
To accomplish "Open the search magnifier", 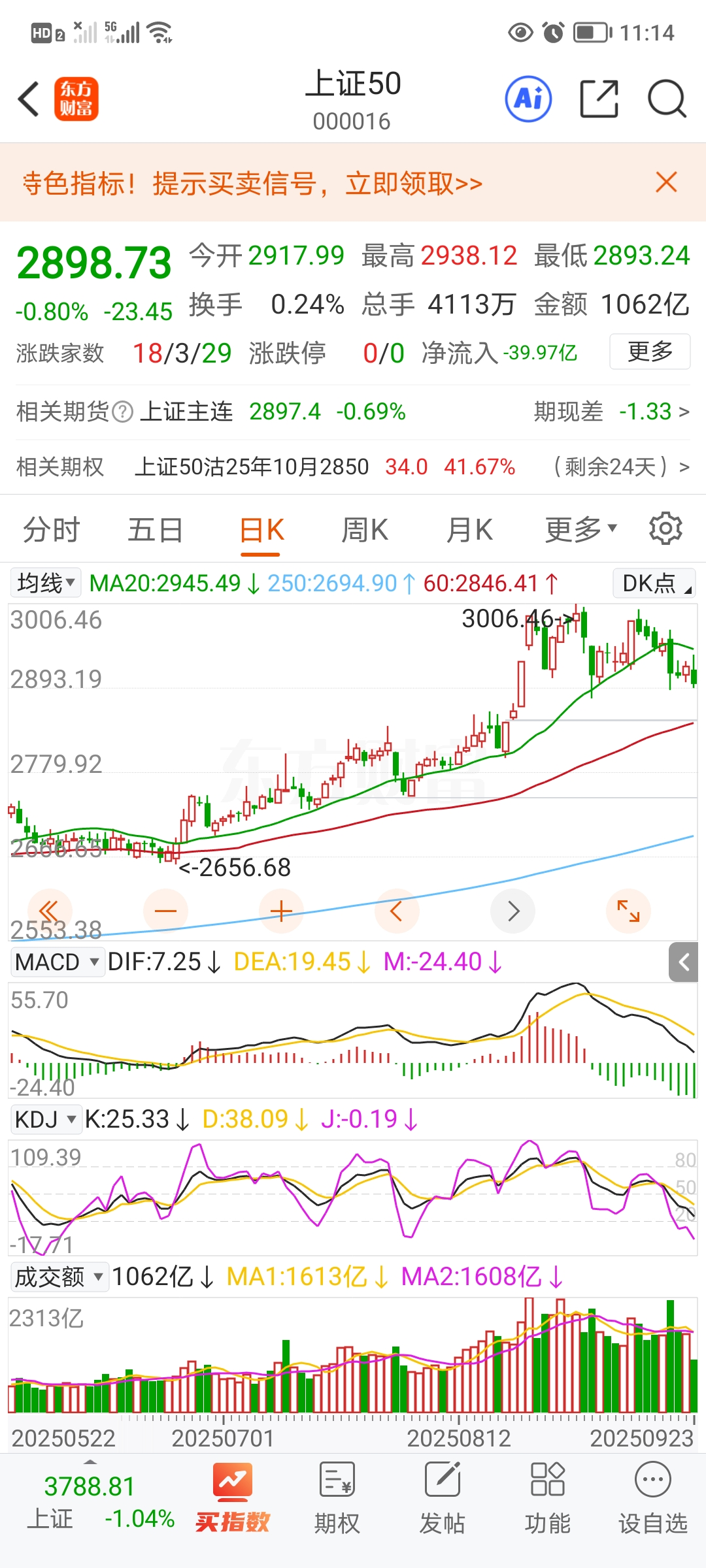I will [666, 99].
